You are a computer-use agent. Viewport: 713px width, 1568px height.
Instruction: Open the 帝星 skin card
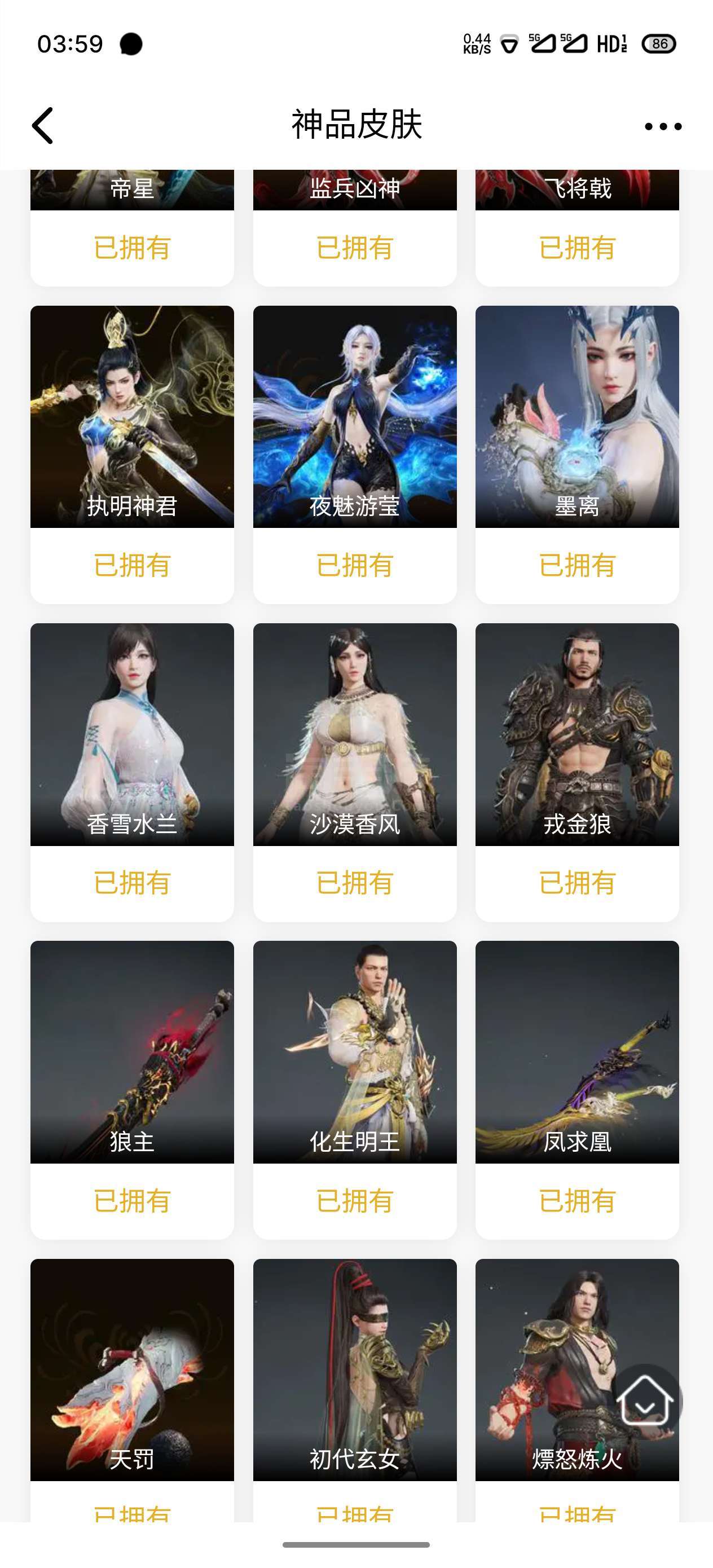132,228
